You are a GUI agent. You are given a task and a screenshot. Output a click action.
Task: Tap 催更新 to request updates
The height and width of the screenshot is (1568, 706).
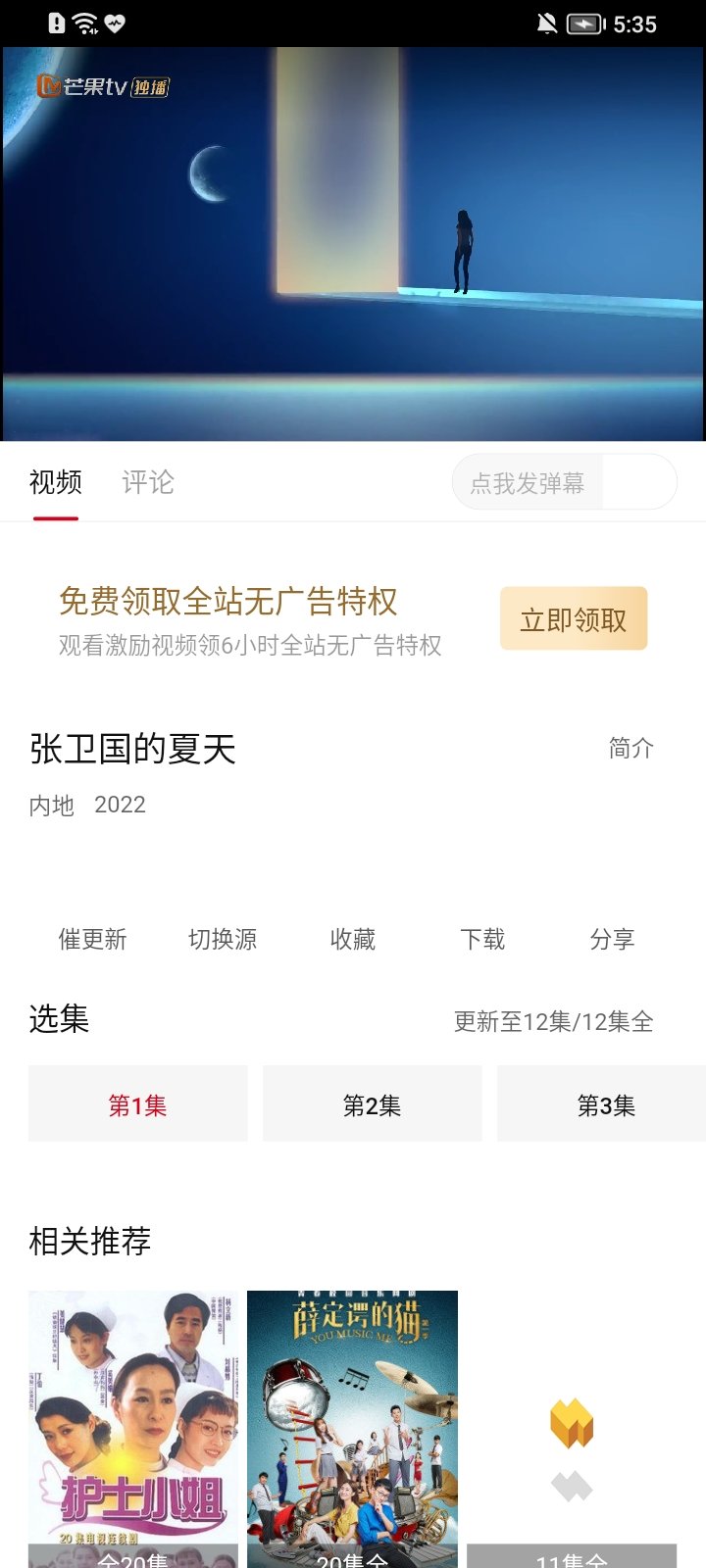91,939
